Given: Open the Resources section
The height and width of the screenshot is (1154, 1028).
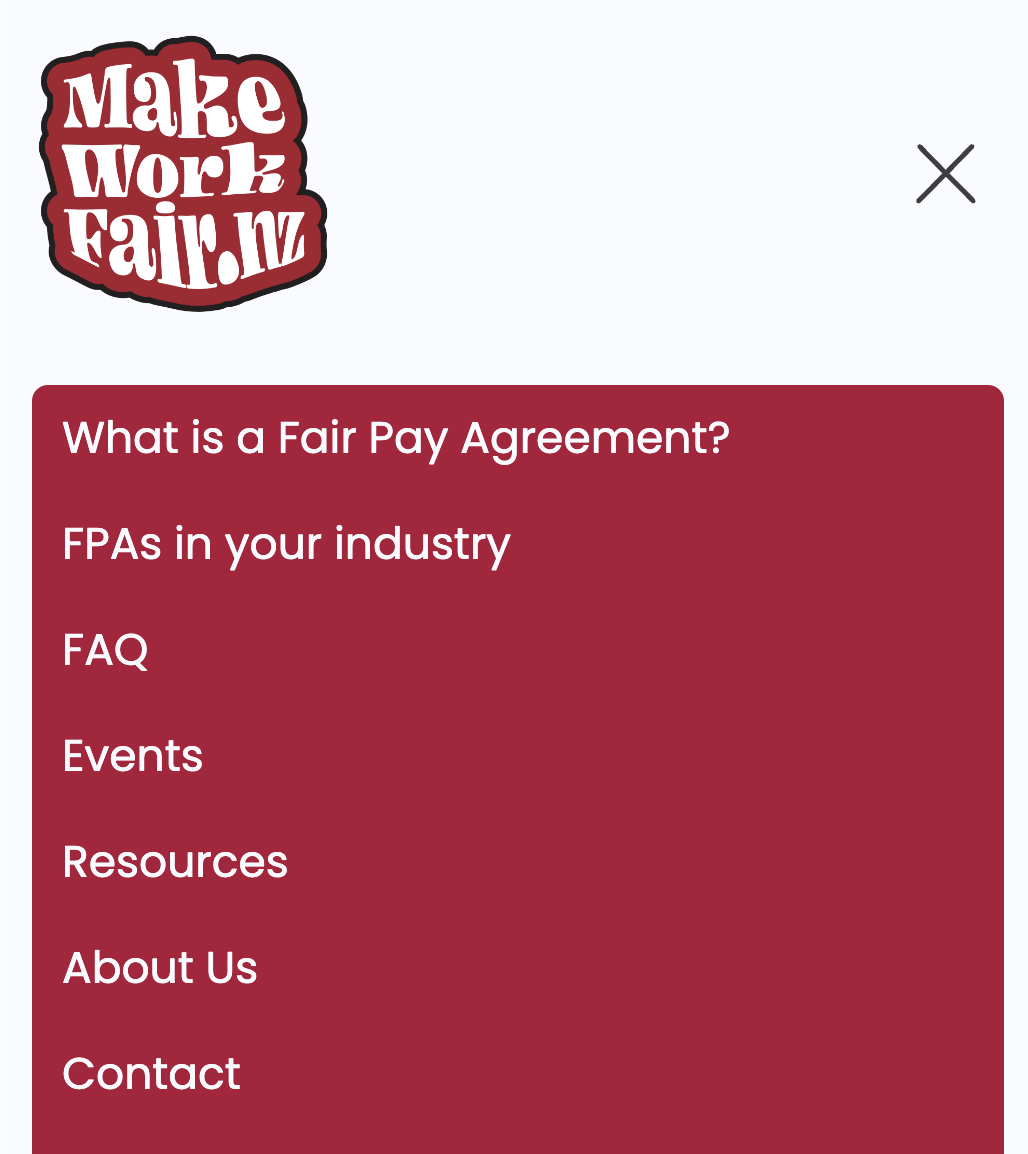Looking at the screenshot, I should (175, 862).
